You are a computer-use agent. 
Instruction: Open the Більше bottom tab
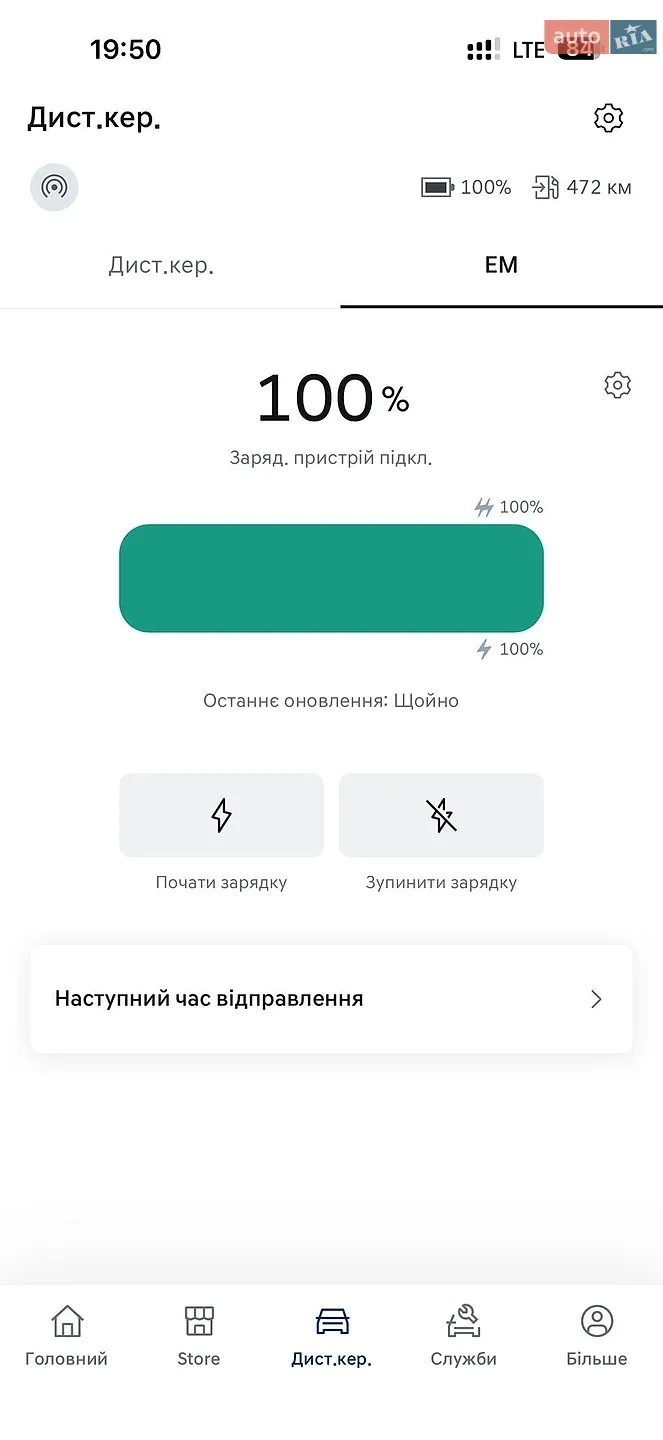pos(597,1336)
